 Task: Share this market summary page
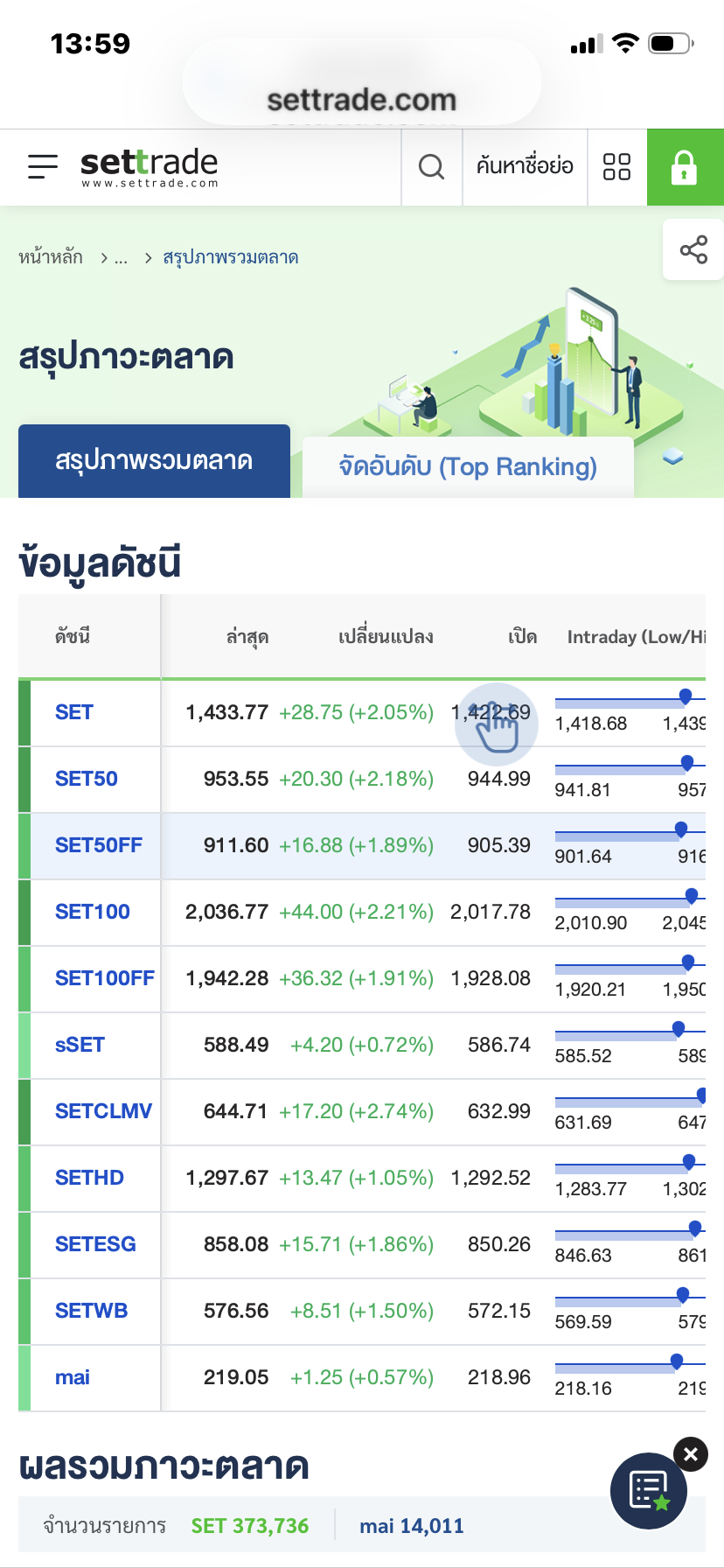pos(693,250)
